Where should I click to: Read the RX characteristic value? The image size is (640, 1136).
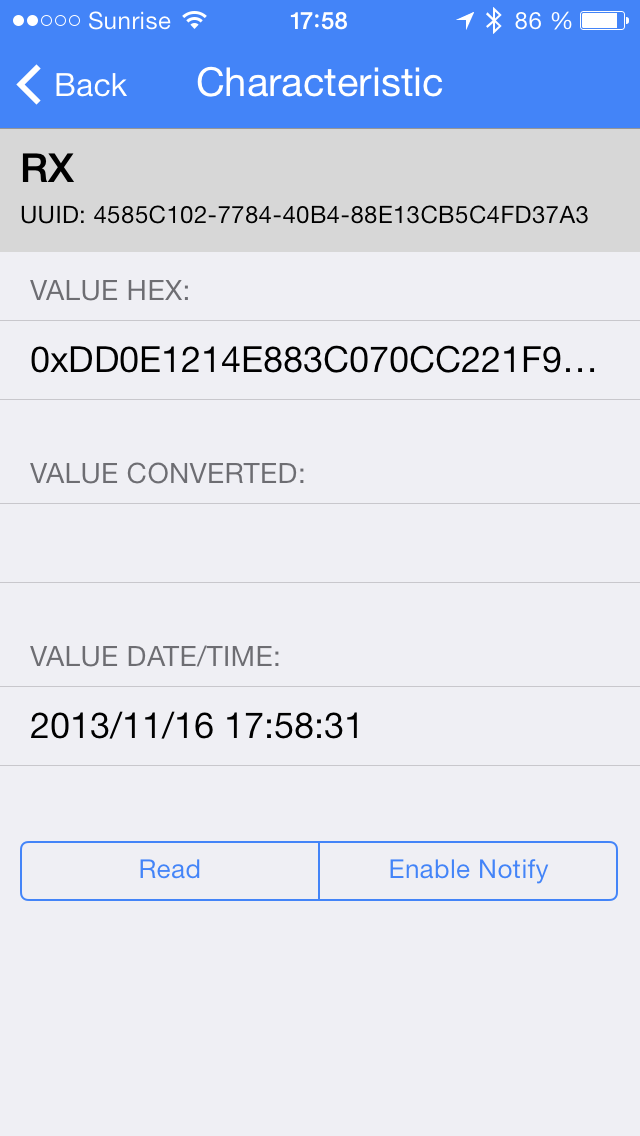tap(170, 870)
